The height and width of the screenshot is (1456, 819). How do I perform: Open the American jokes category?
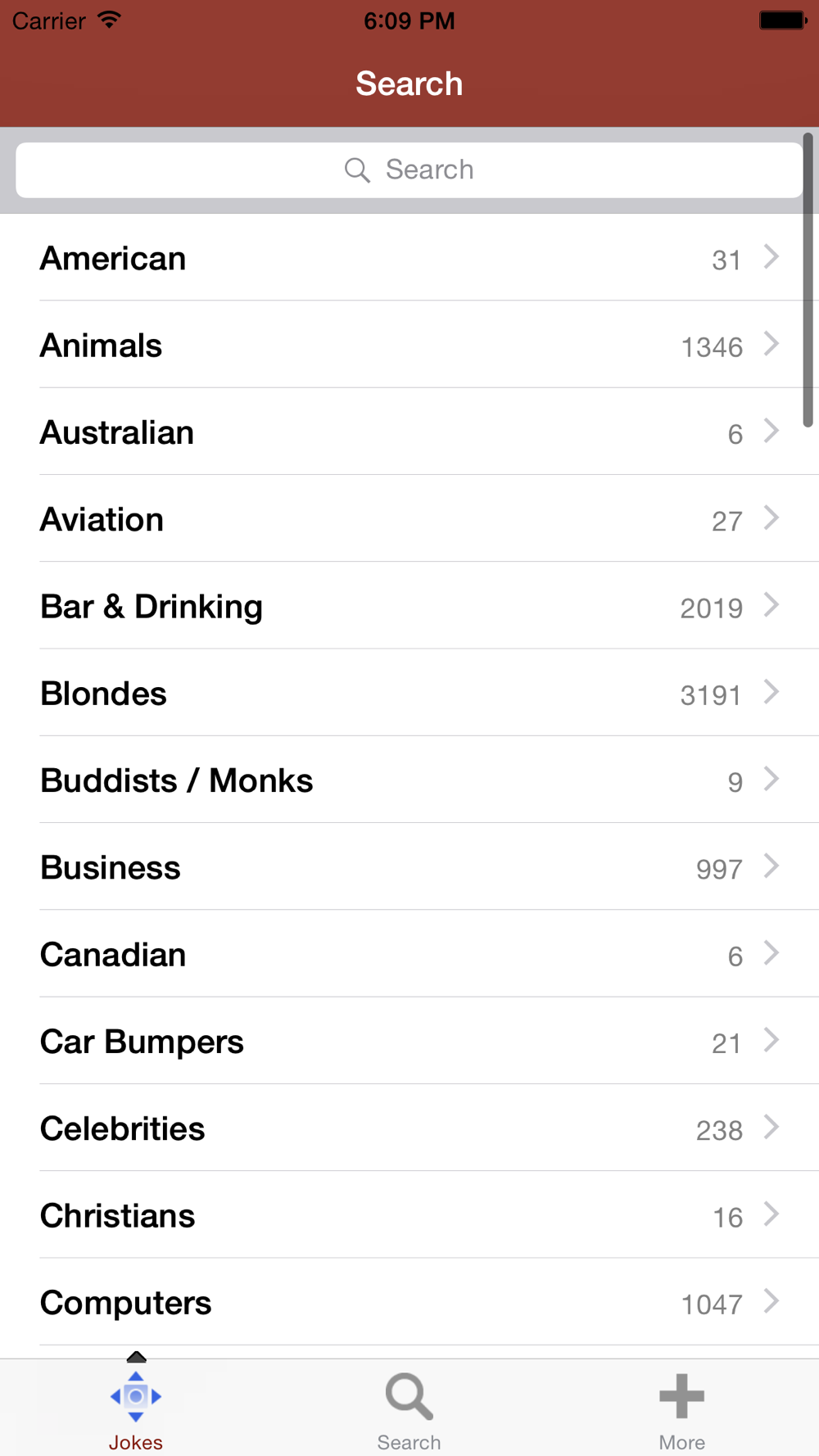(409, 258)
